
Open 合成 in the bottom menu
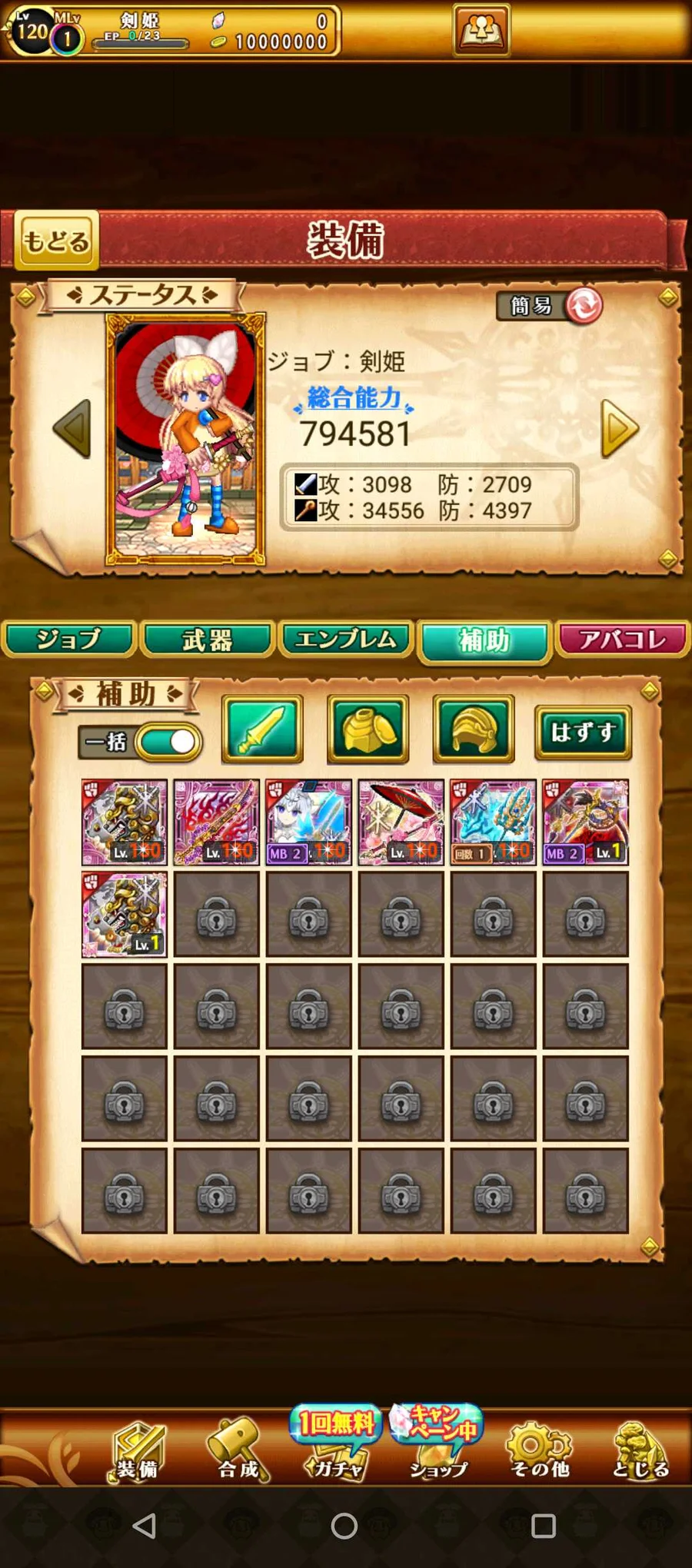(238, 1451)
